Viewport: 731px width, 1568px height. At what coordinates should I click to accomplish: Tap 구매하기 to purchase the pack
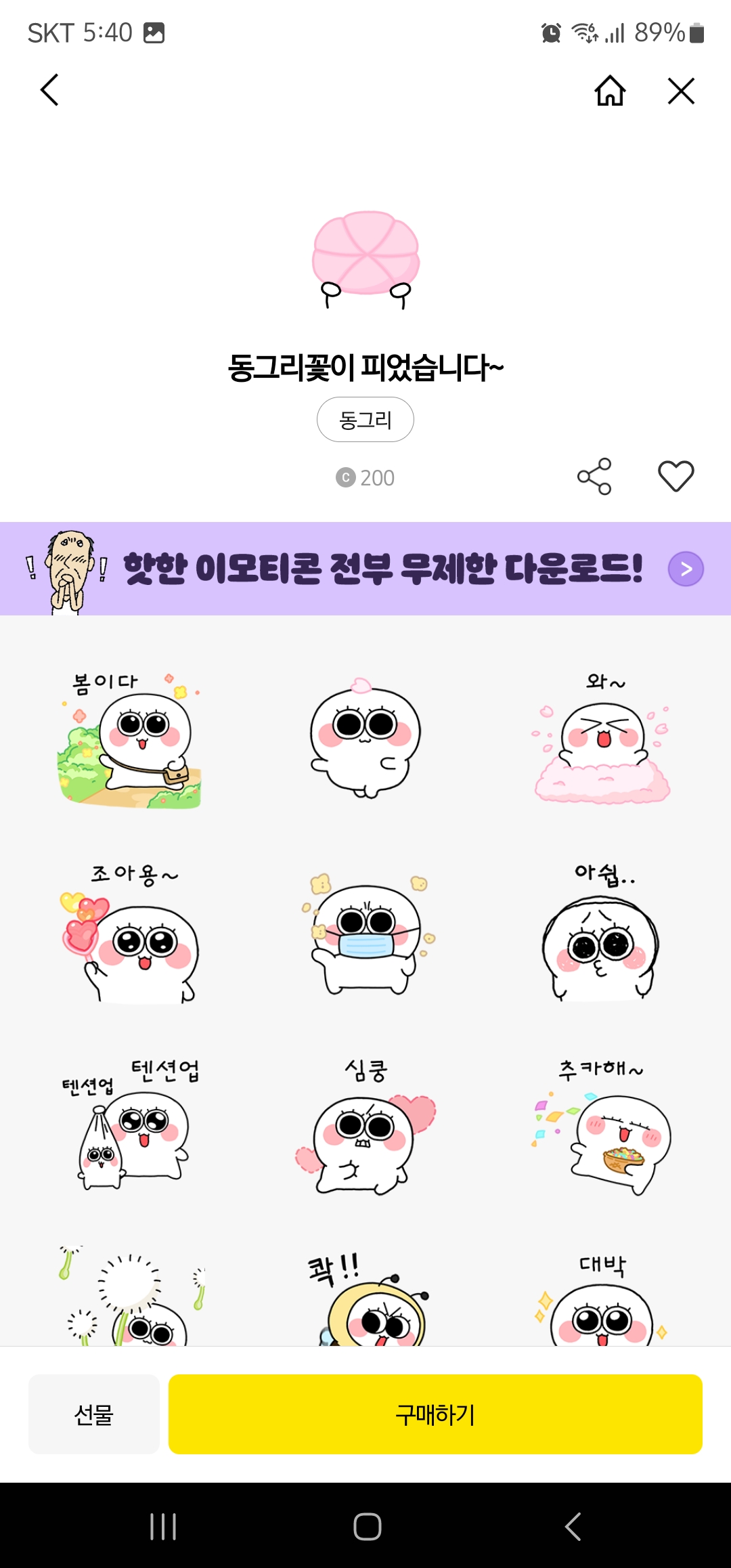435,1414
